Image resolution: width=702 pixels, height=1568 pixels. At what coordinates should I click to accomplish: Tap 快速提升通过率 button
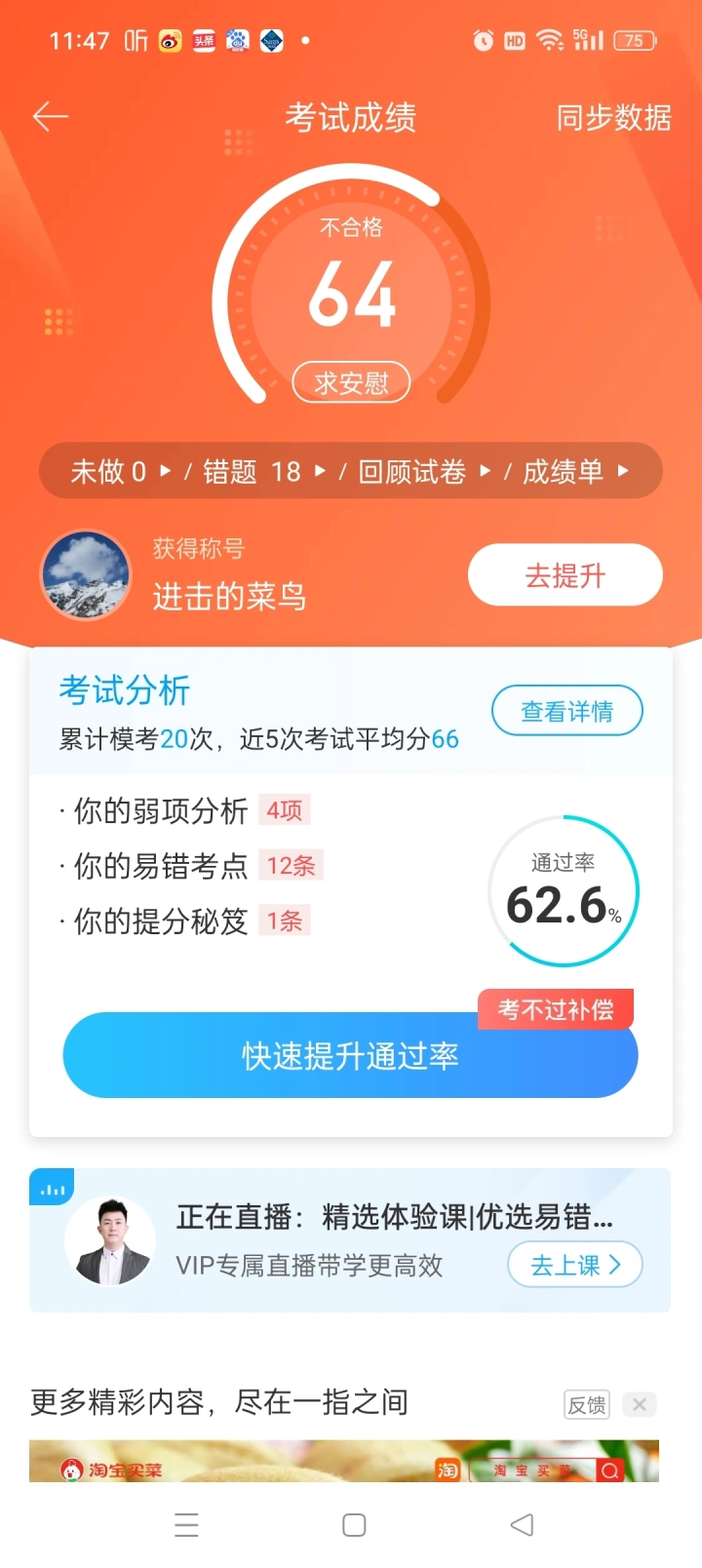click(350, 1056)
